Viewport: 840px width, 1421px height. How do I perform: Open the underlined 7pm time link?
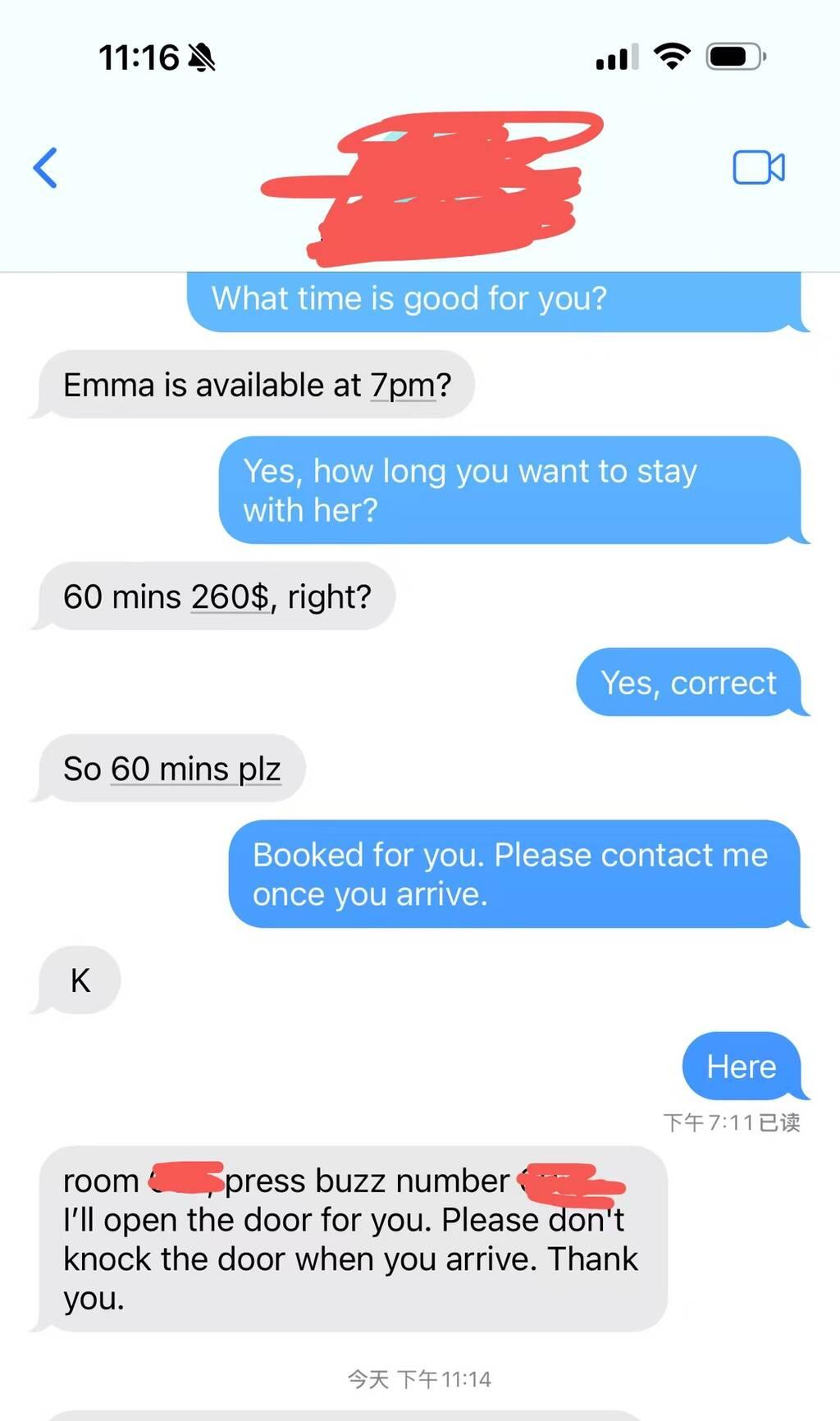coord(402,386)
